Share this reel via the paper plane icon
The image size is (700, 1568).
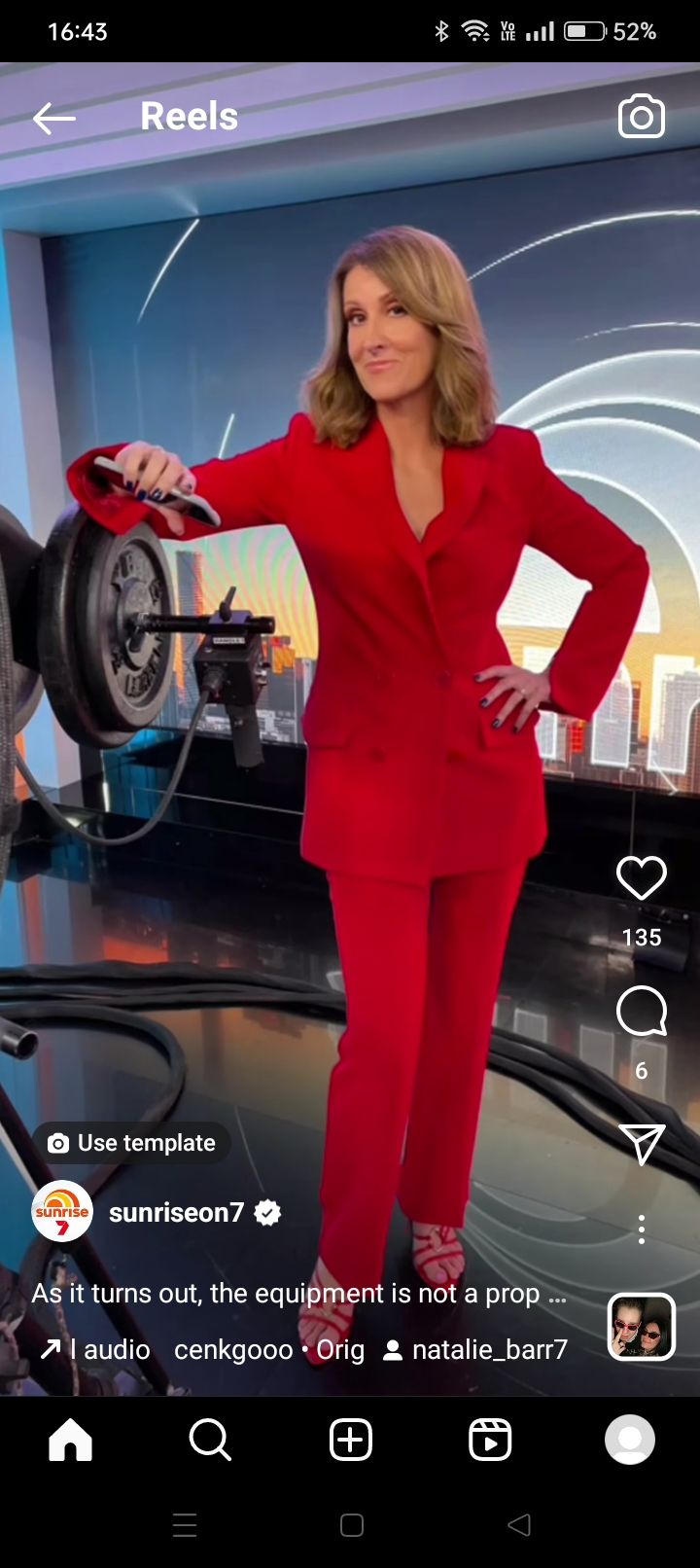click(641, 1144)
